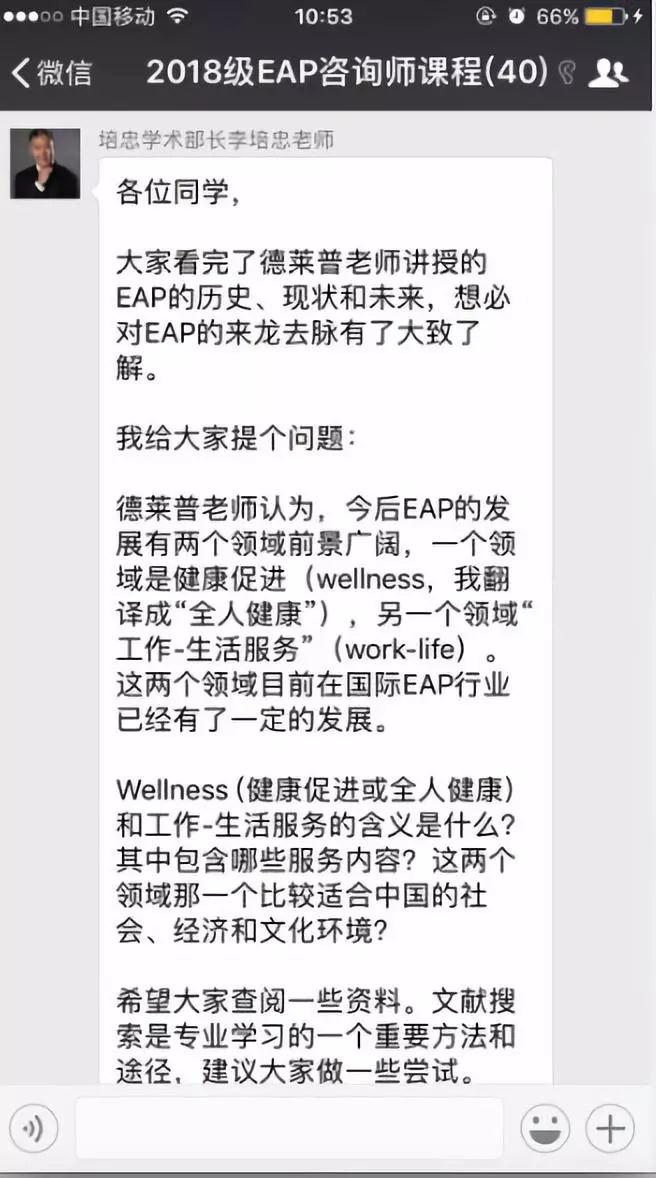Switch to voice message input

pyautogui.click(x=34, y=1130)
